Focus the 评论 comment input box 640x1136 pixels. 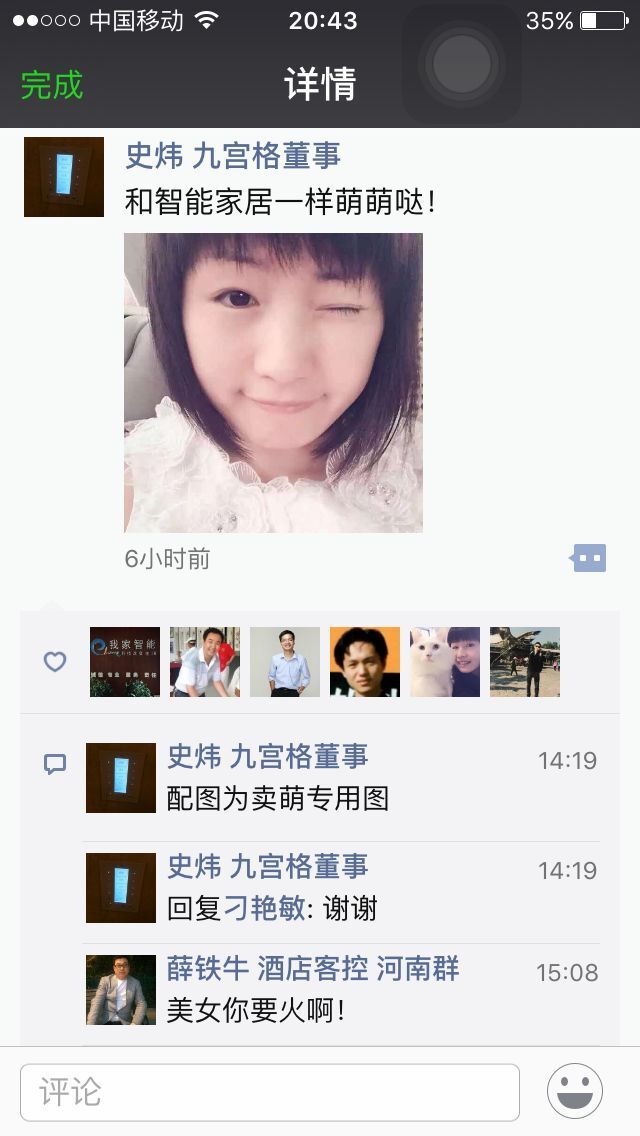click(270, 1092)
